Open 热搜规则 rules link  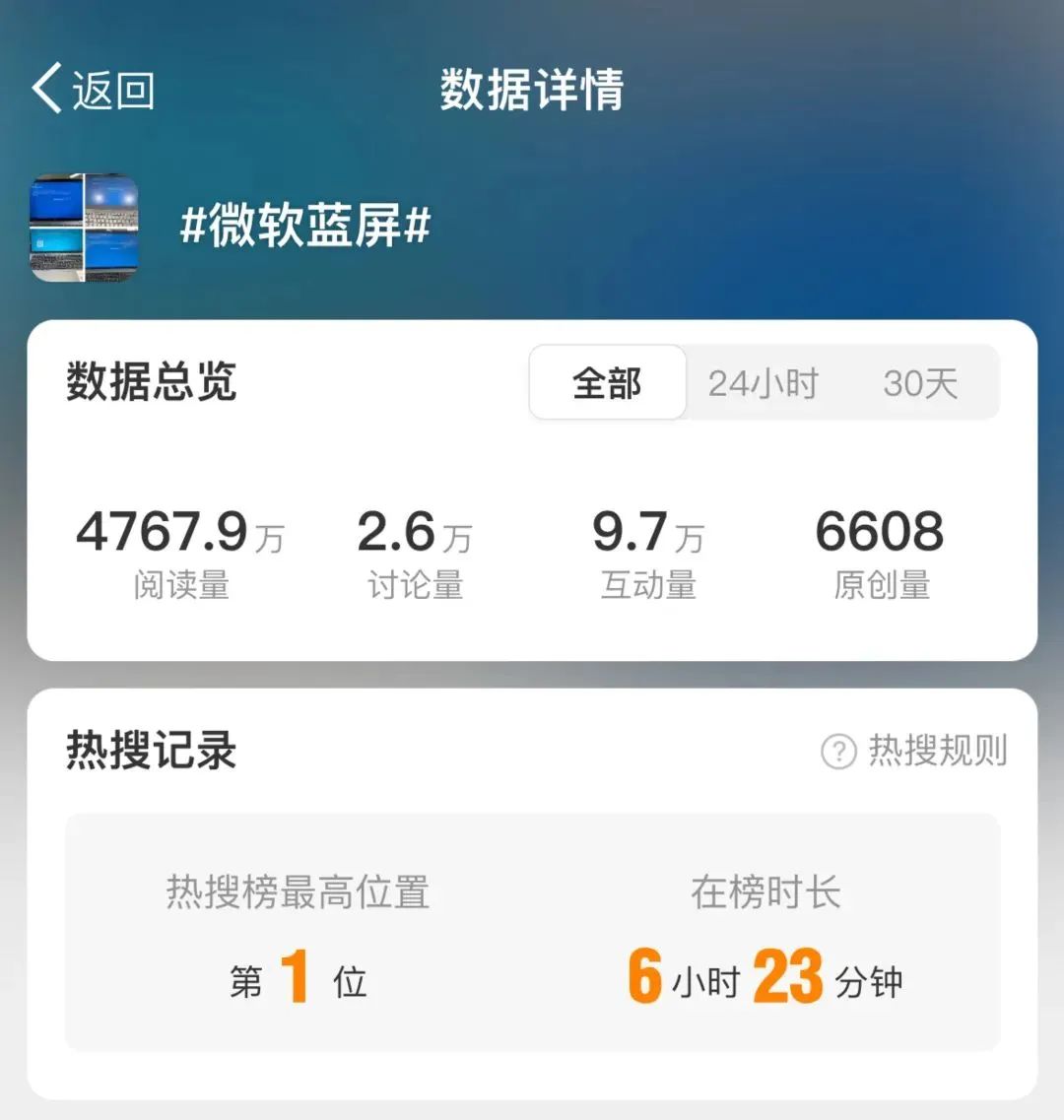pyautogui.click(x=936, y=752)
